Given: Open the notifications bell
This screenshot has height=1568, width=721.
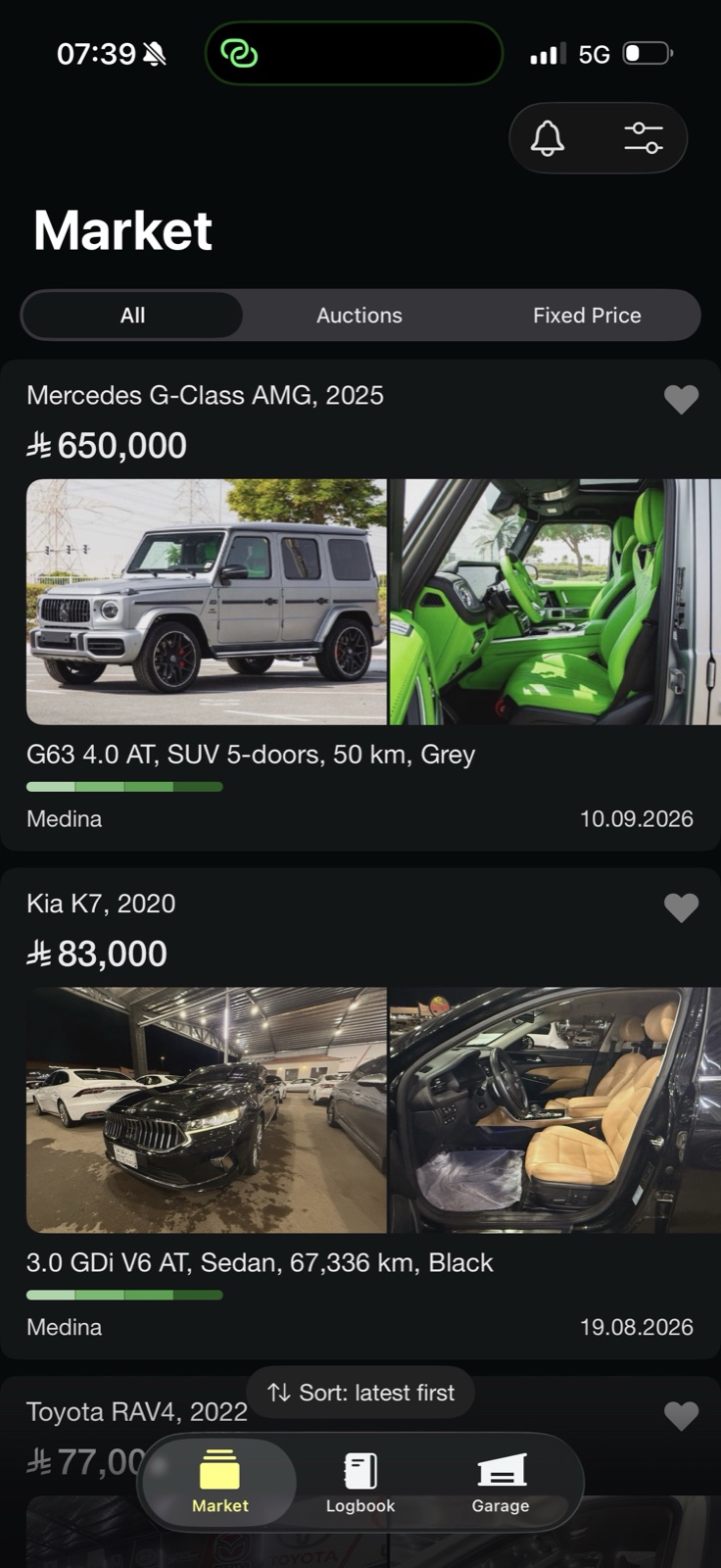Looking at the screenshot, I should [x=548, y=138].
